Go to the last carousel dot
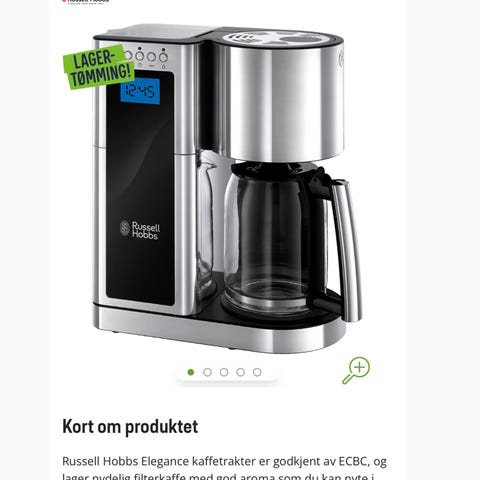This screenshot has height=480, width=480. coord(257,372)
